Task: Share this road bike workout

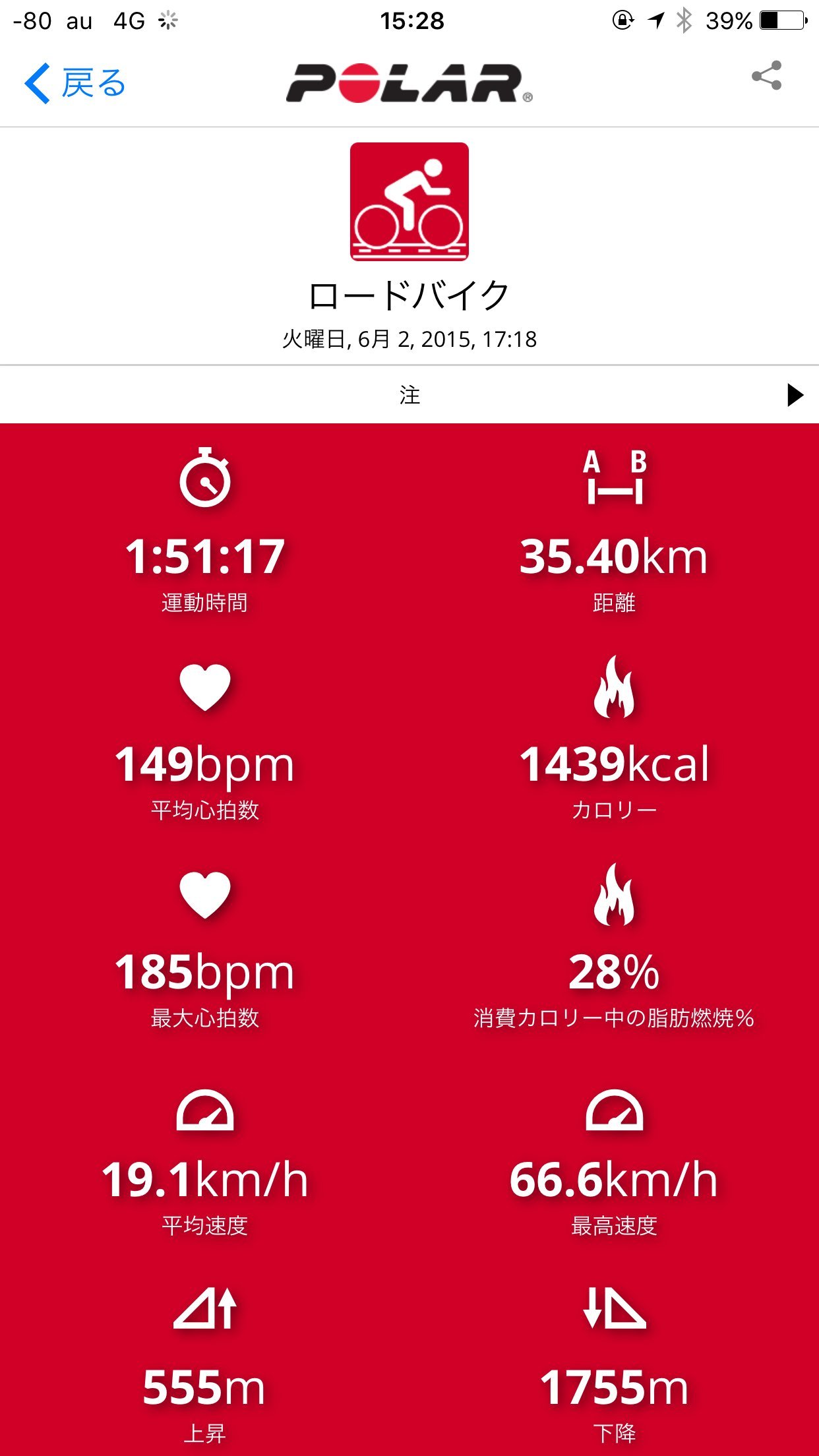Action: (x=766, y=76)
